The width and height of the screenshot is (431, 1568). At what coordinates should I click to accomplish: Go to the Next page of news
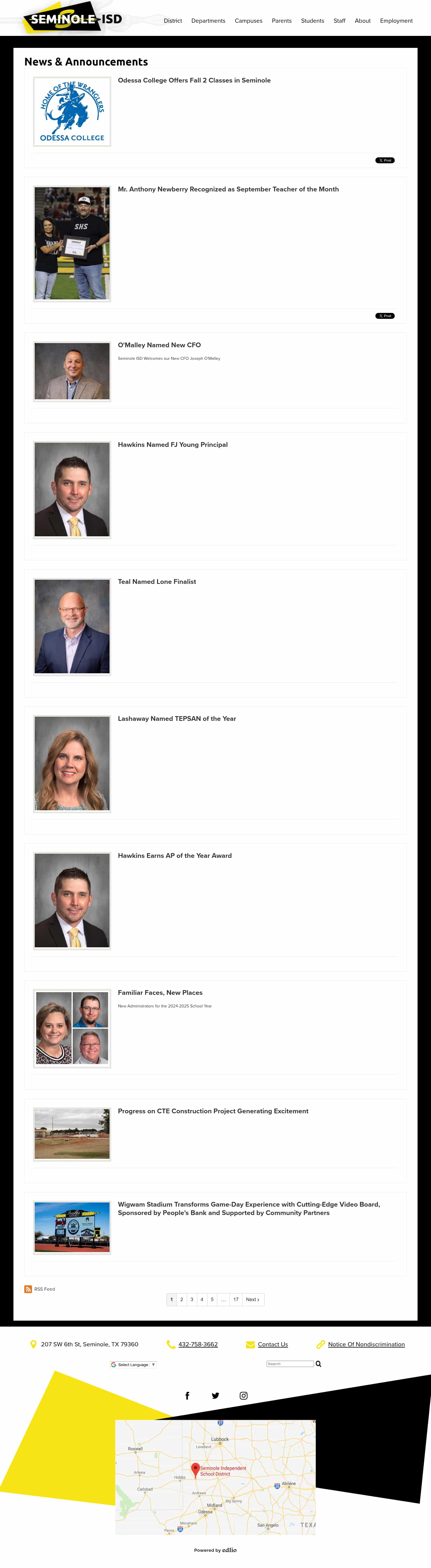pos(253,1300)
